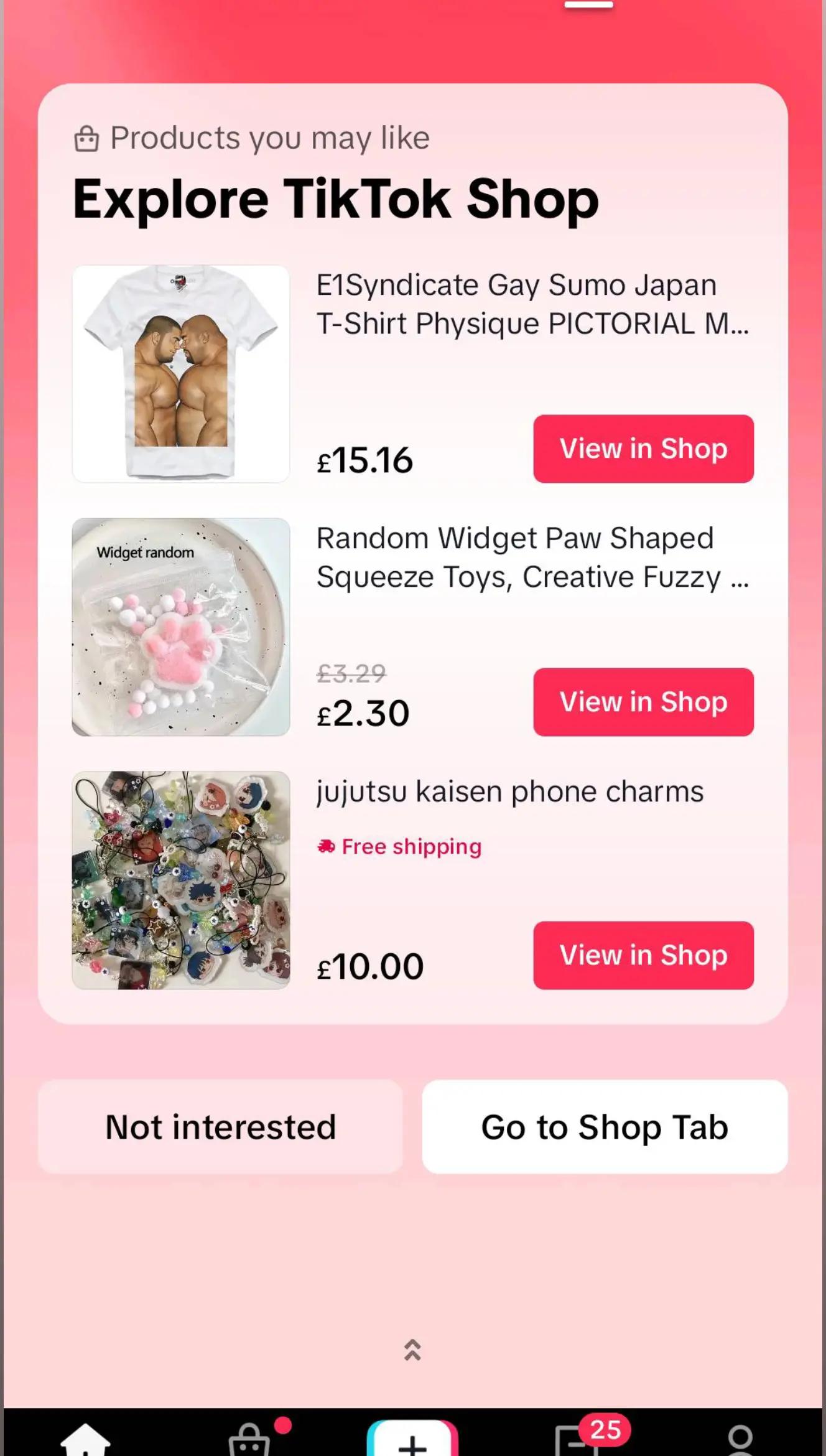This screenshot has width=826, height=1456.
Task: View the Paw Shaped Squeeze Toys in Shop
Action: [643, 702]
